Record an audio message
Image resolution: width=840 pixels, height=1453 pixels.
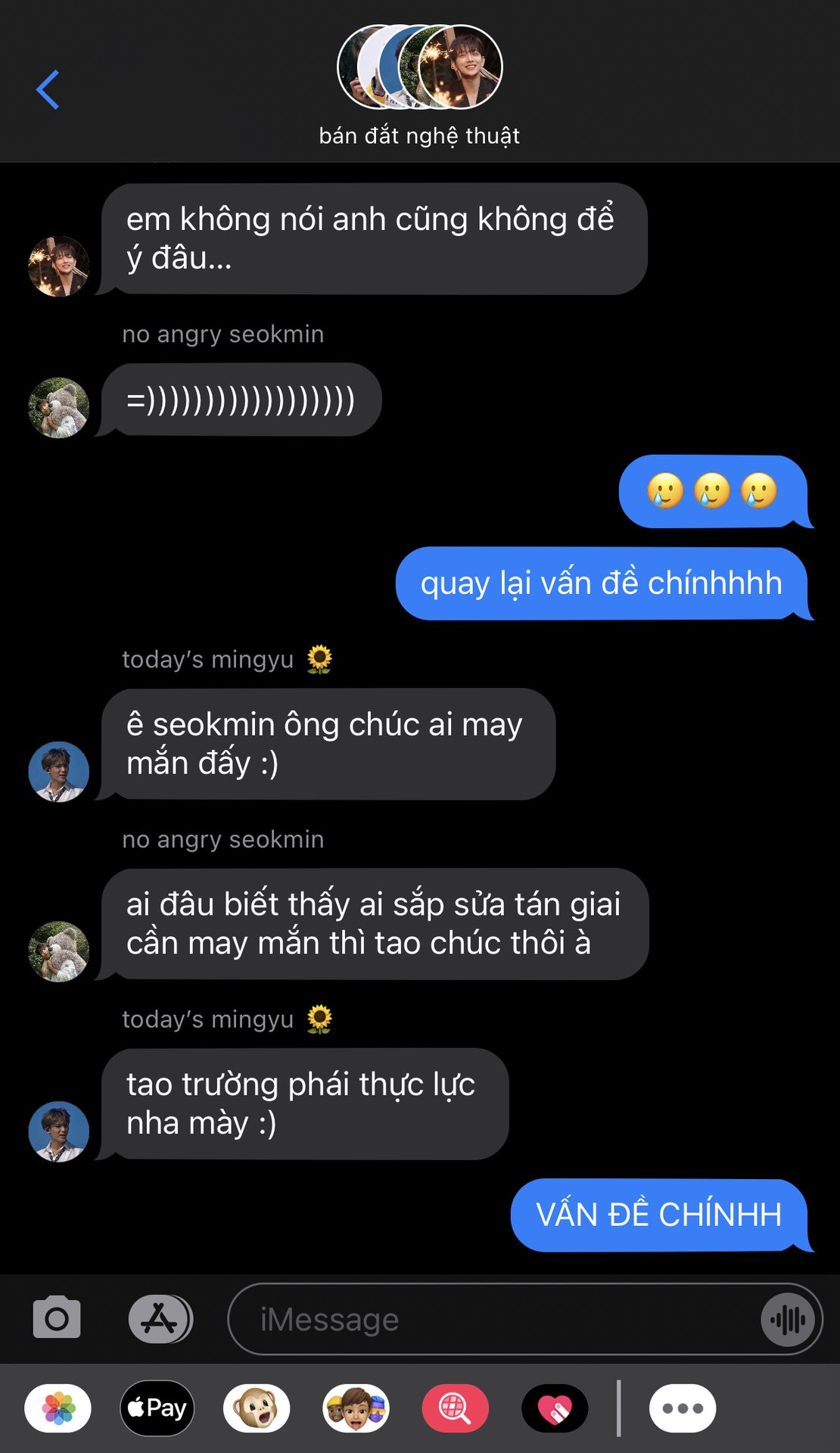click(788, 1320)
